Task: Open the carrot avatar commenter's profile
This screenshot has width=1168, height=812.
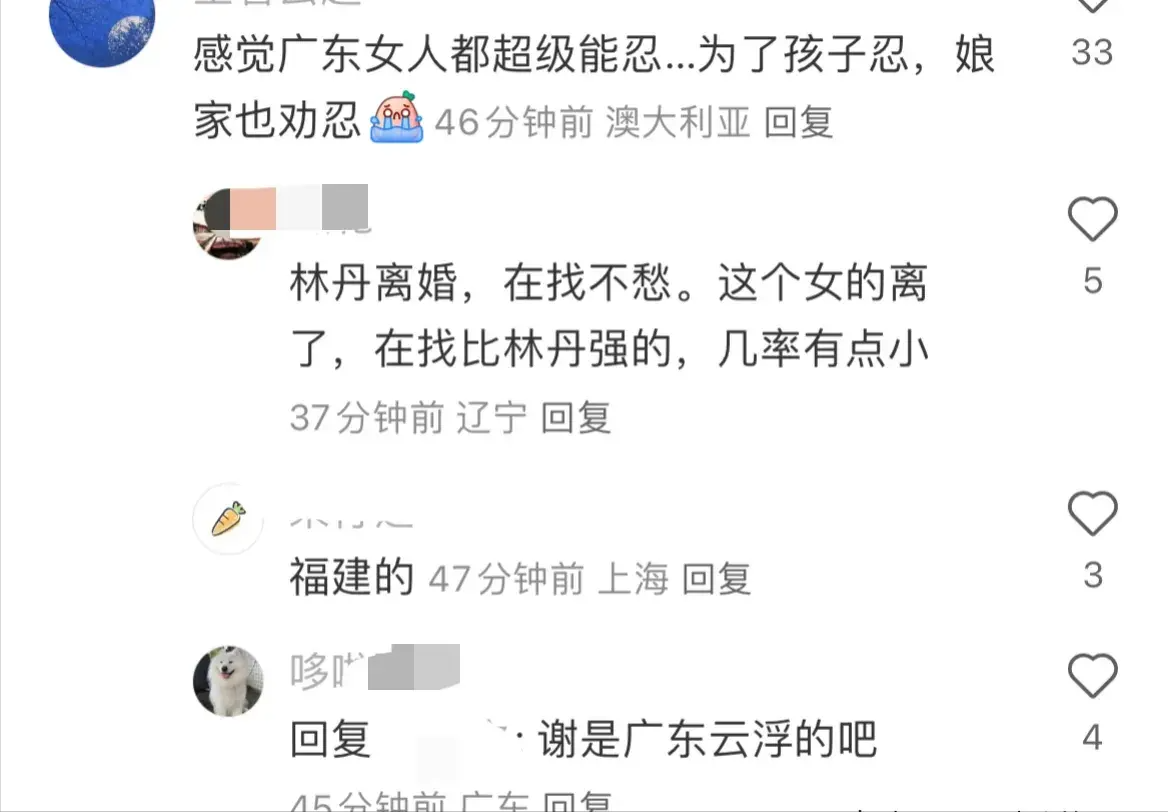Action: pyautogui.click(x=227, y=518)
